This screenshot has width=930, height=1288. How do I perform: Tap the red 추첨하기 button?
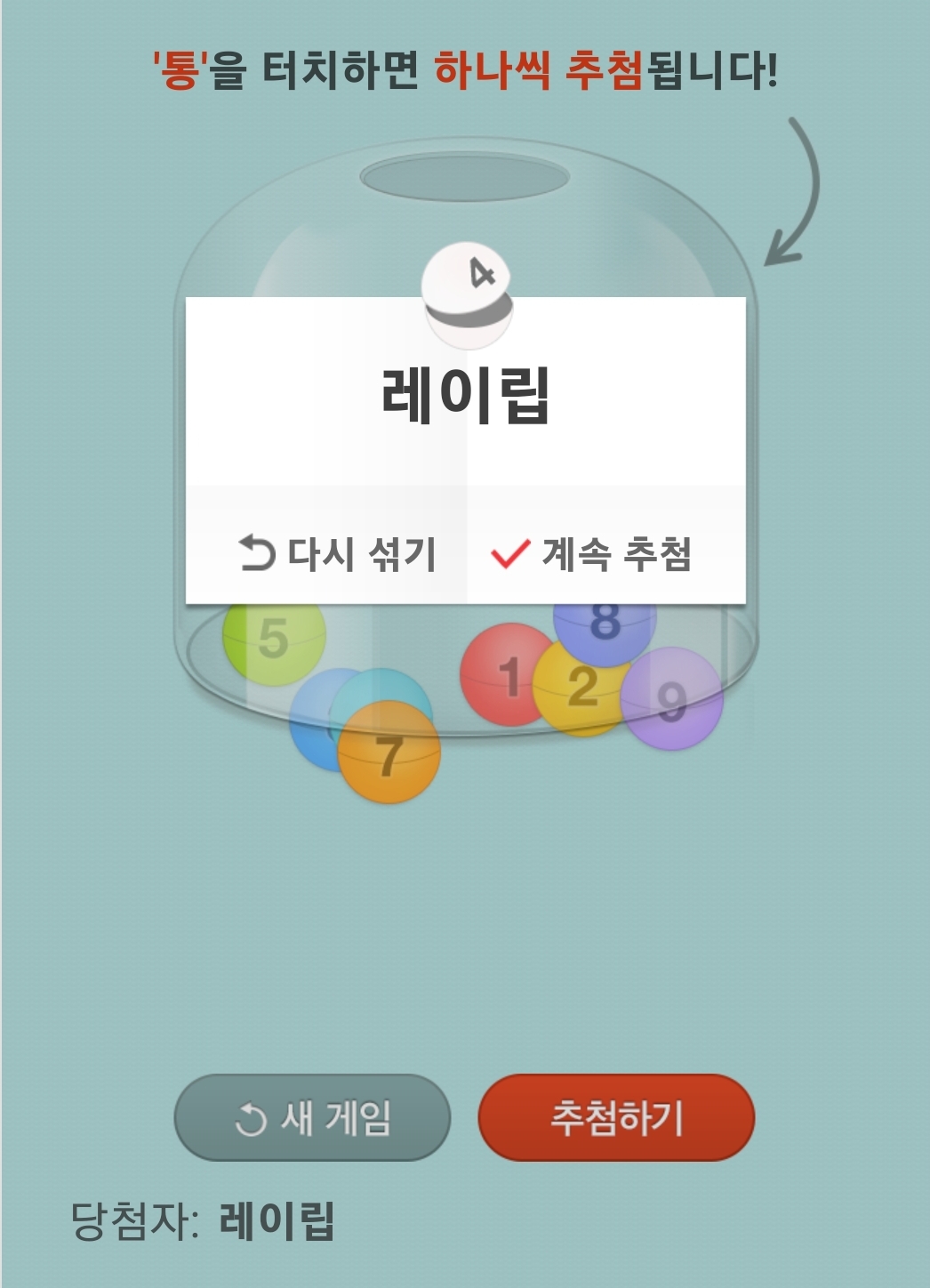tap(616, 1117)
